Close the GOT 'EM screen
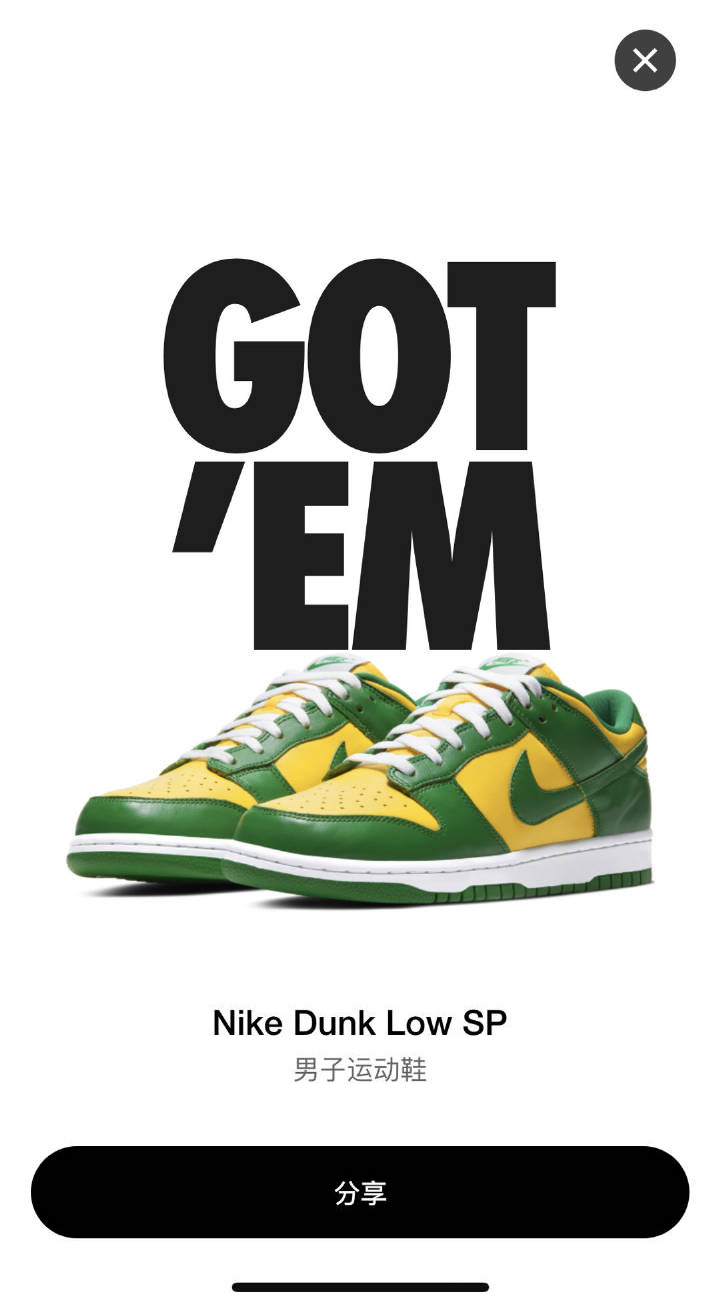Screen dimensions: 720x1306 click(x=645, y=61)
